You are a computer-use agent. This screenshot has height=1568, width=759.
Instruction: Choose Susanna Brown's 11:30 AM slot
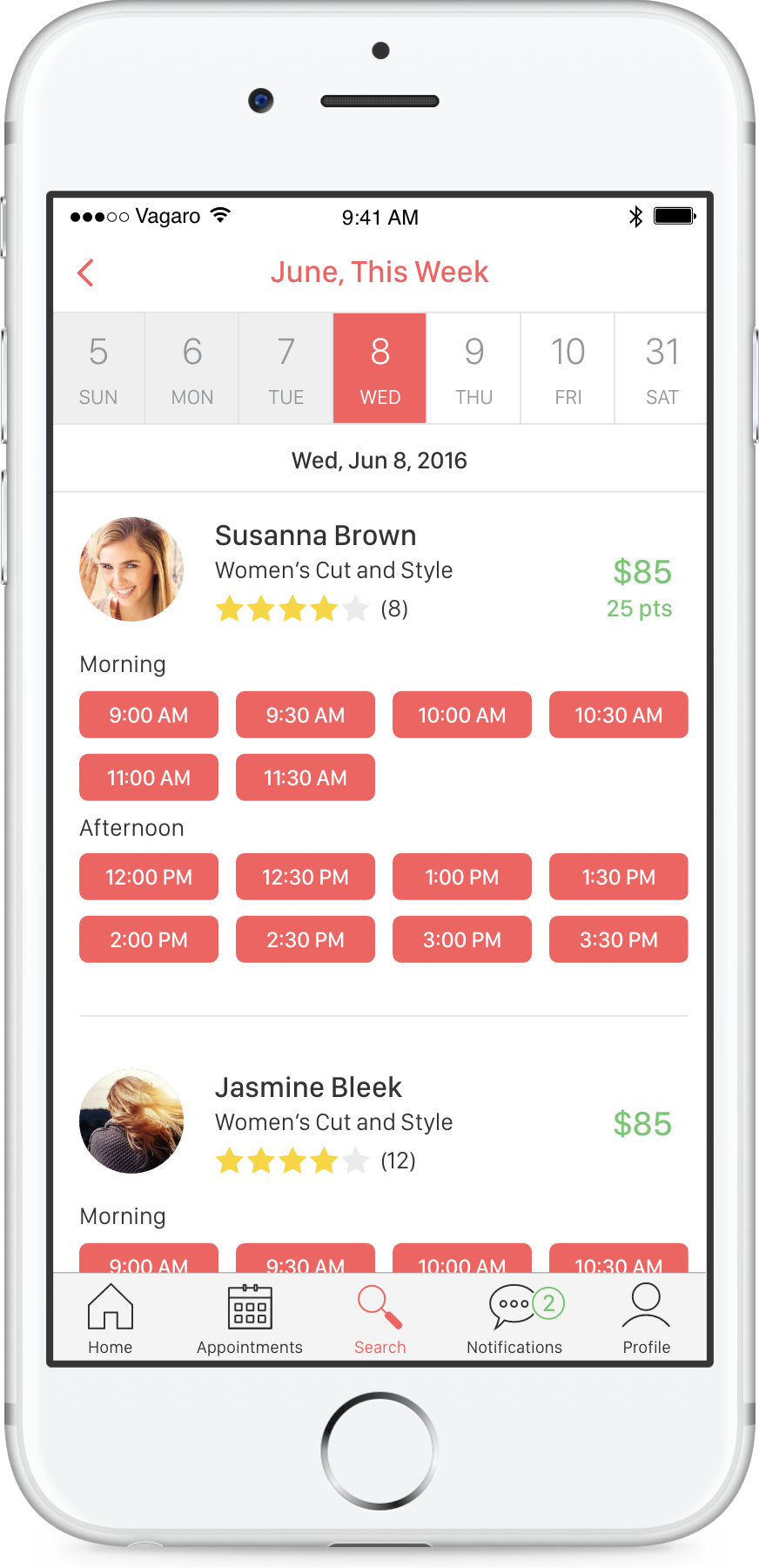point(306,777)
